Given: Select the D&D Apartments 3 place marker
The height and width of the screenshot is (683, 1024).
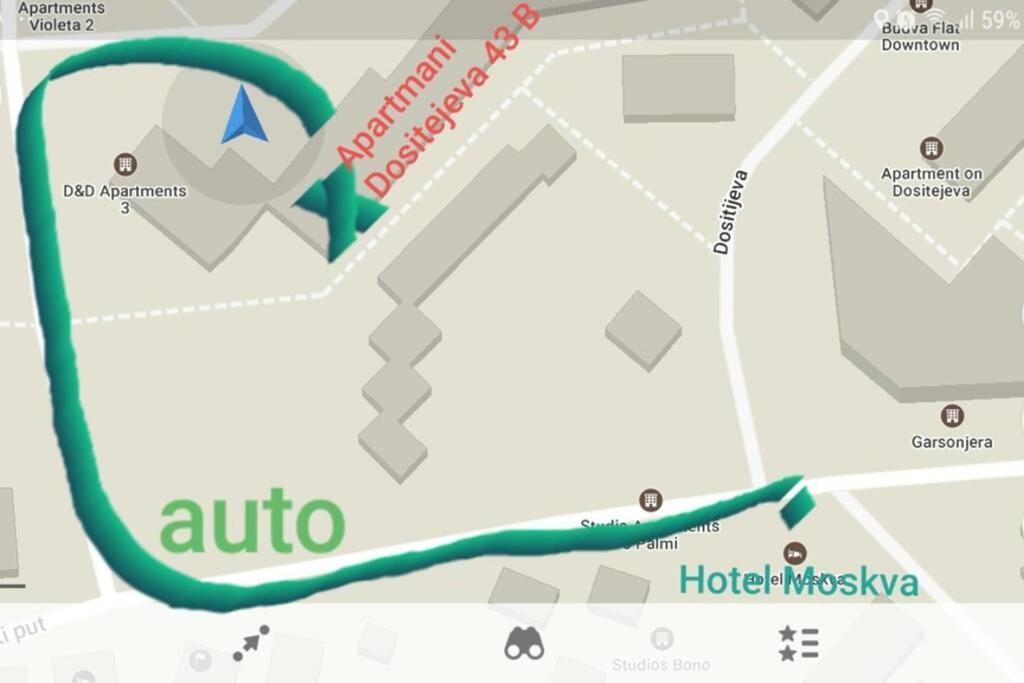Looking at the screenshot, I should pyautogui.click(x=125, y=164).
